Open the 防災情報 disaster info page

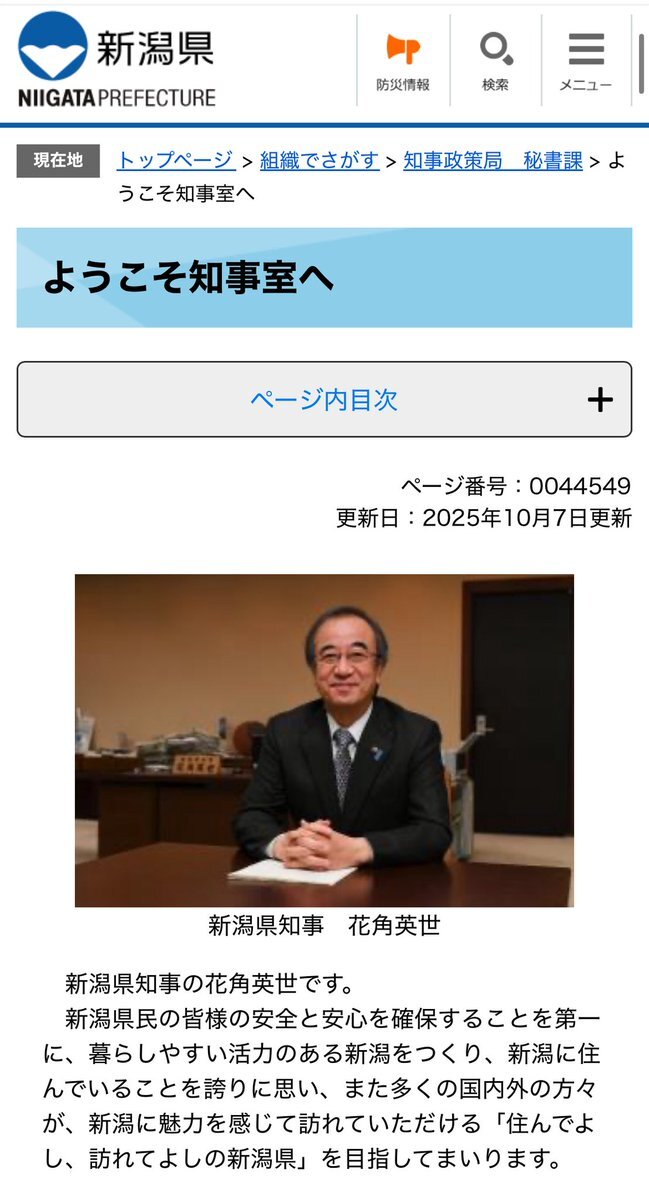coord(403,60)
